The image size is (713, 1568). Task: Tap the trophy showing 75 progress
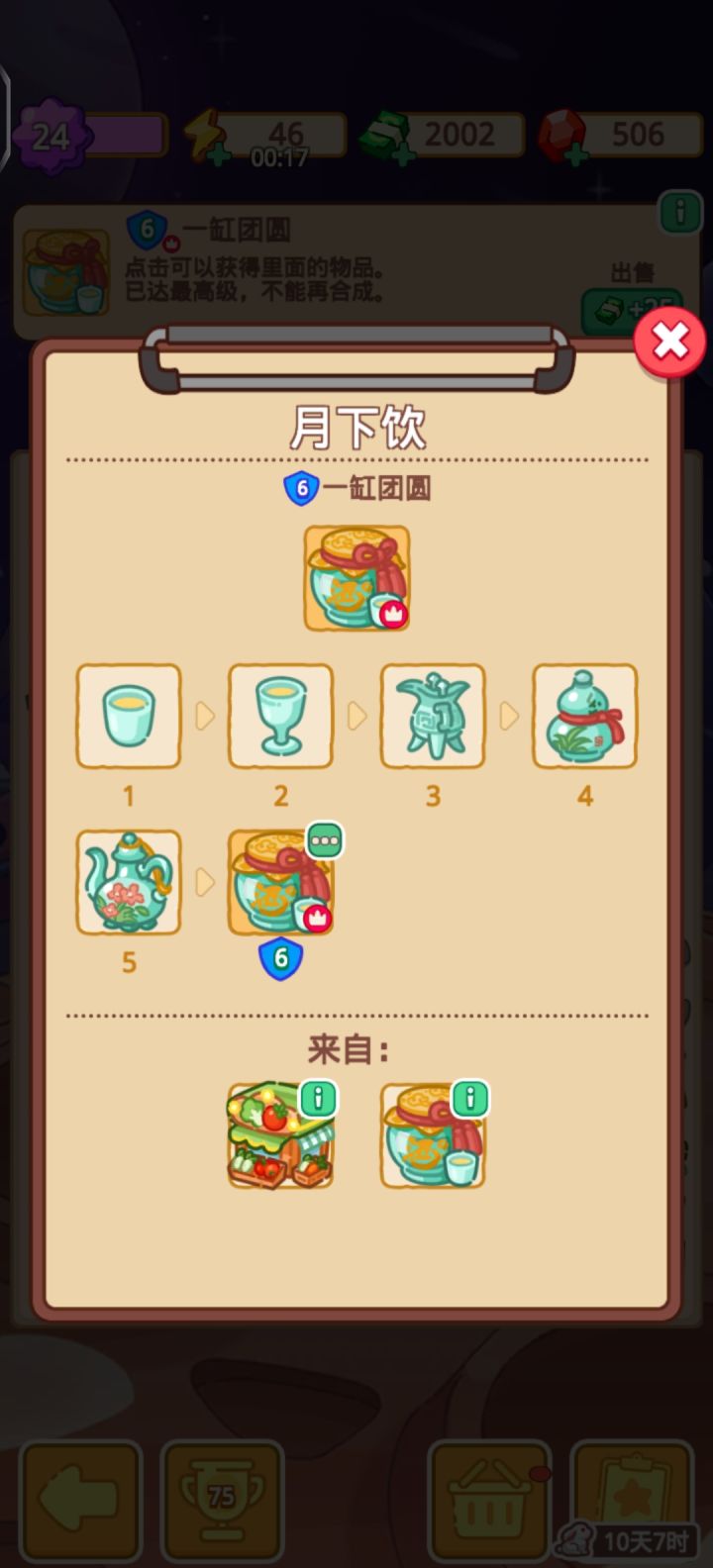[x=224, y=1501]
